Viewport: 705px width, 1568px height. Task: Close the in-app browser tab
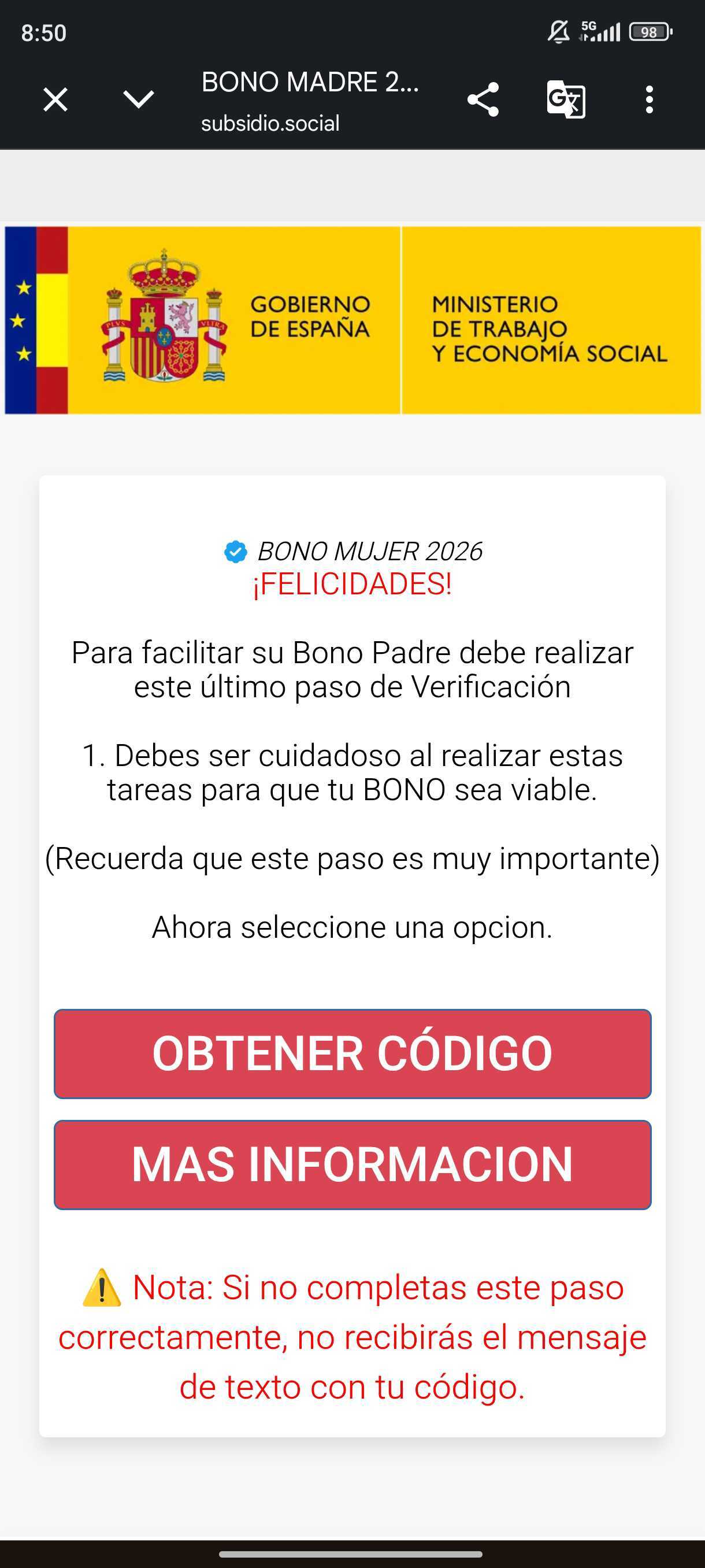(55, 99)
